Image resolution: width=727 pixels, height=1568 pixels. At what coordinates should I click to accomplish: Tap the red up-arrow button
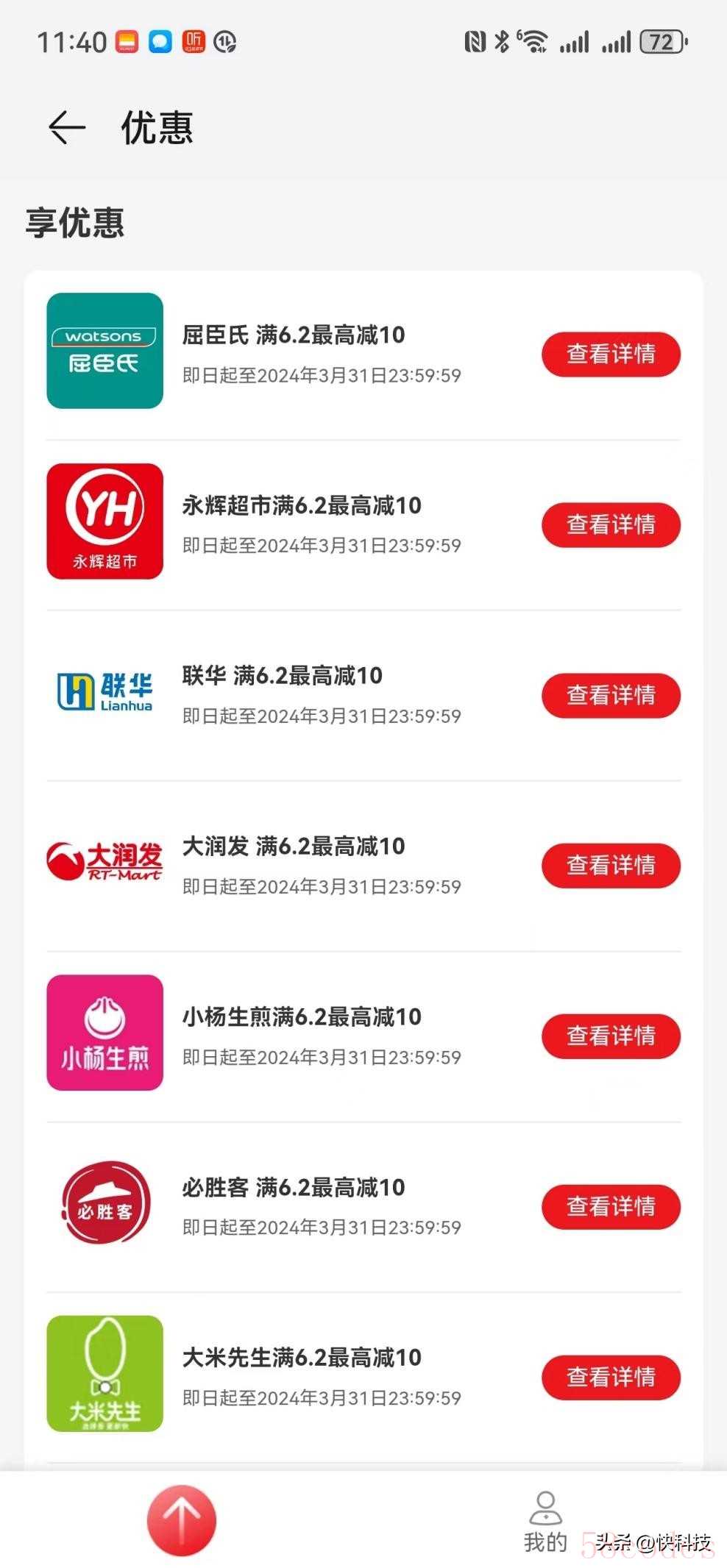tap(182, 1519)
